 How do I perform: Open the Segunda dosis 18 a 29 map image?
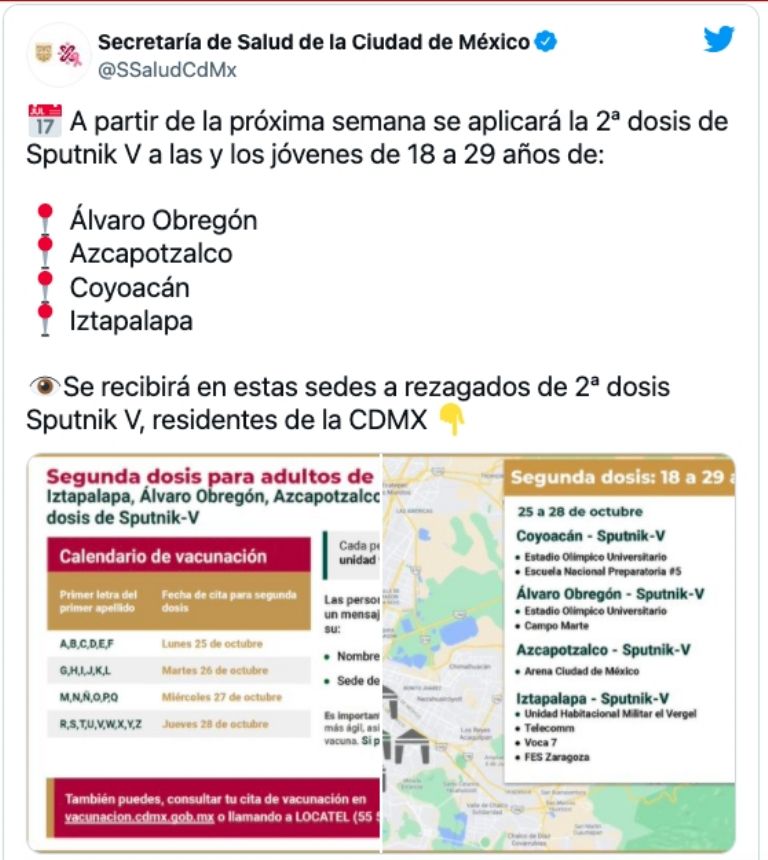point(558,652)
